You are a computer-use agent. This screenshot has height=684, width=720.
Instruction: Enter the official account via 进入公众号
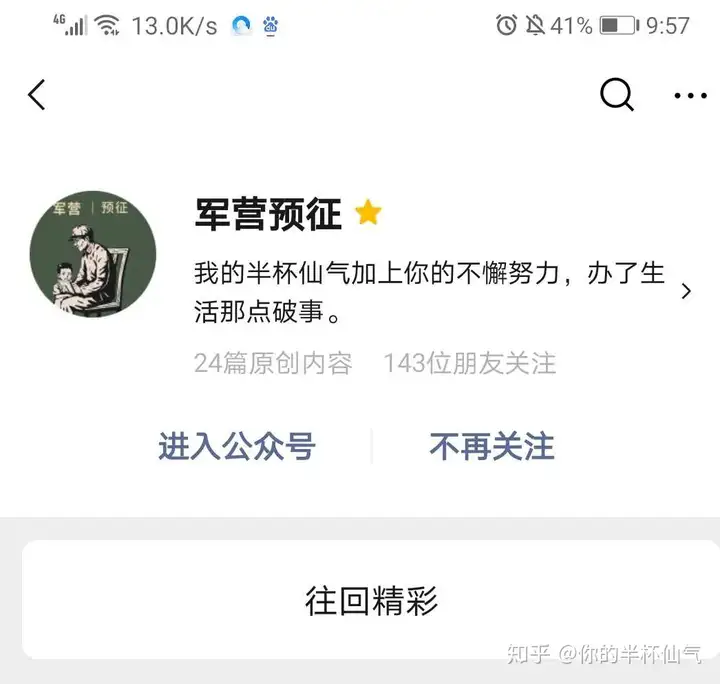(236, 446)
